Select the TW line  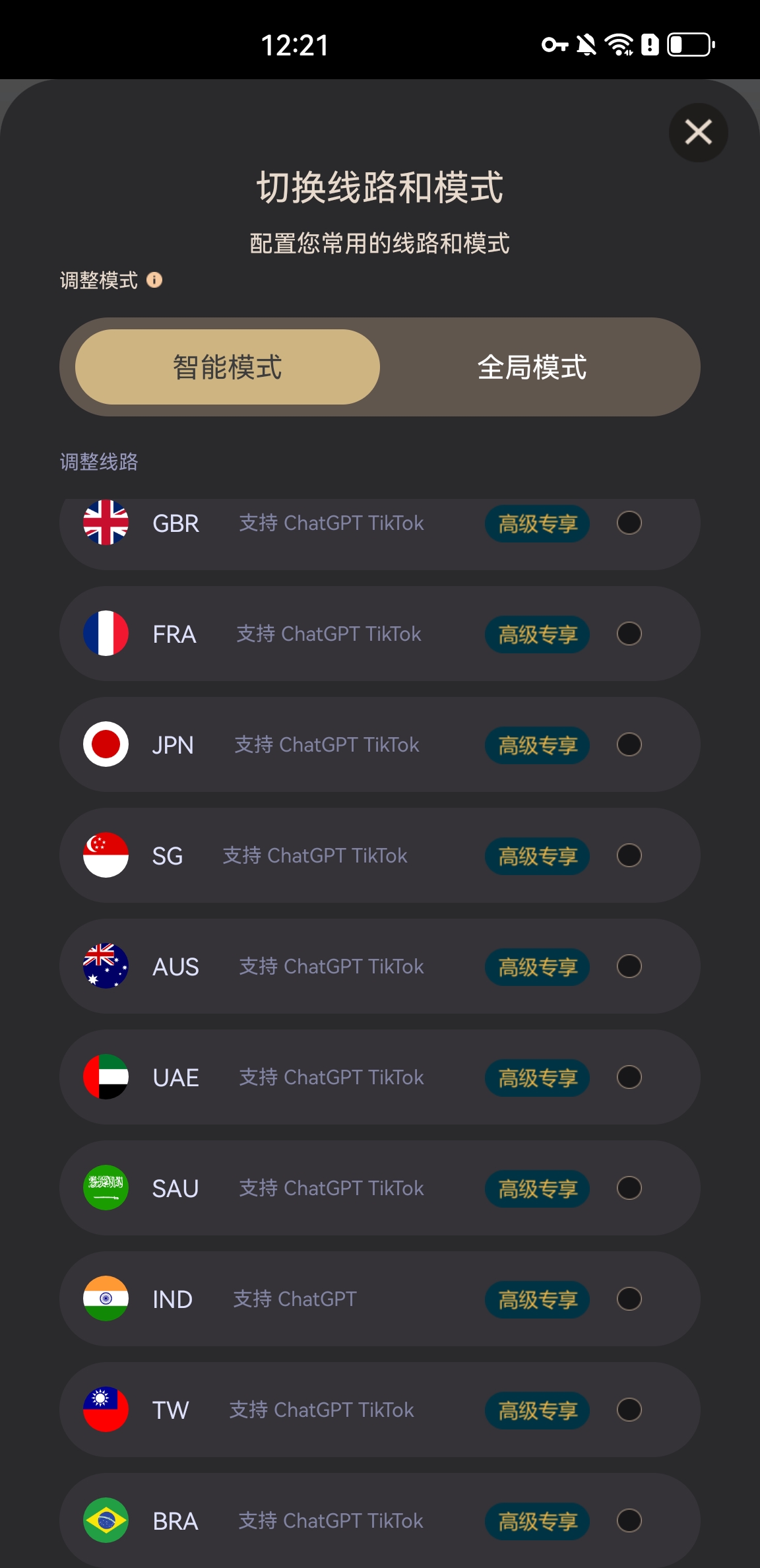click(x=629, y=1410)
